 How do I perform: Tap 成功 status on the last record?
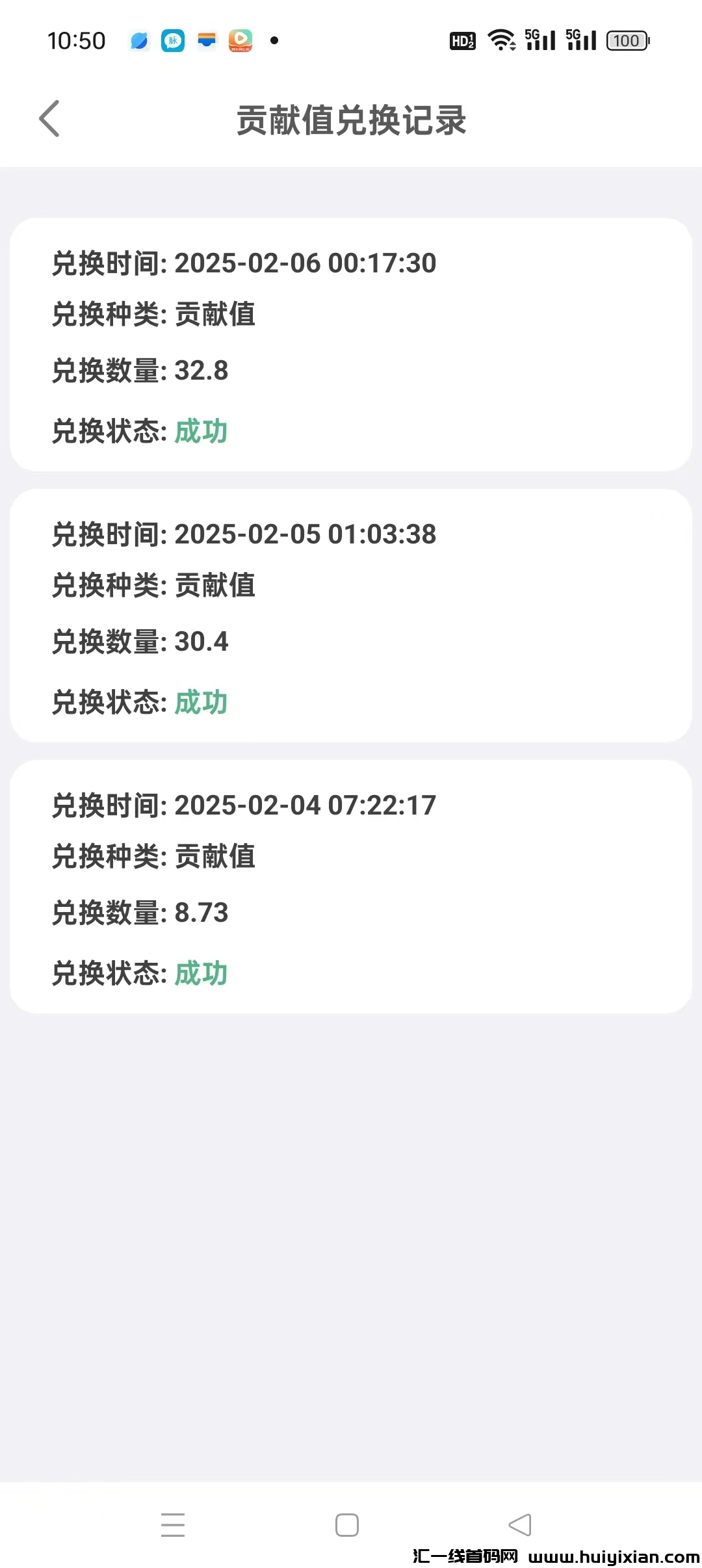tap(200, 973)
